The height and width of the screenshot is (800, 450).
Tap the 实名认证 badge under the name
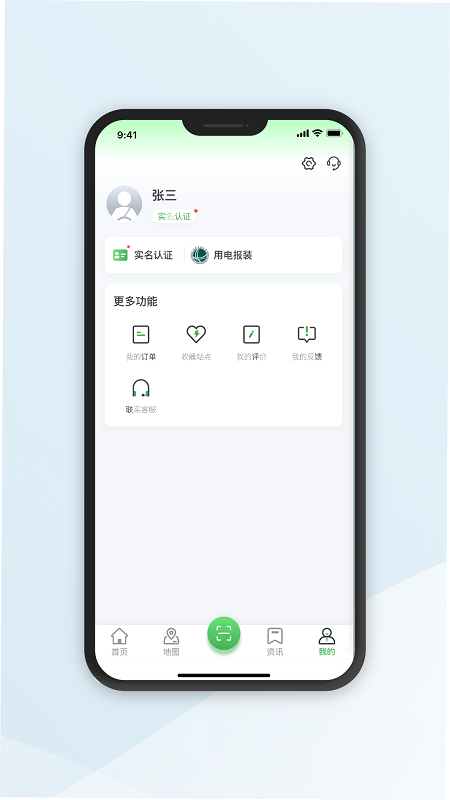pos(174,216)
